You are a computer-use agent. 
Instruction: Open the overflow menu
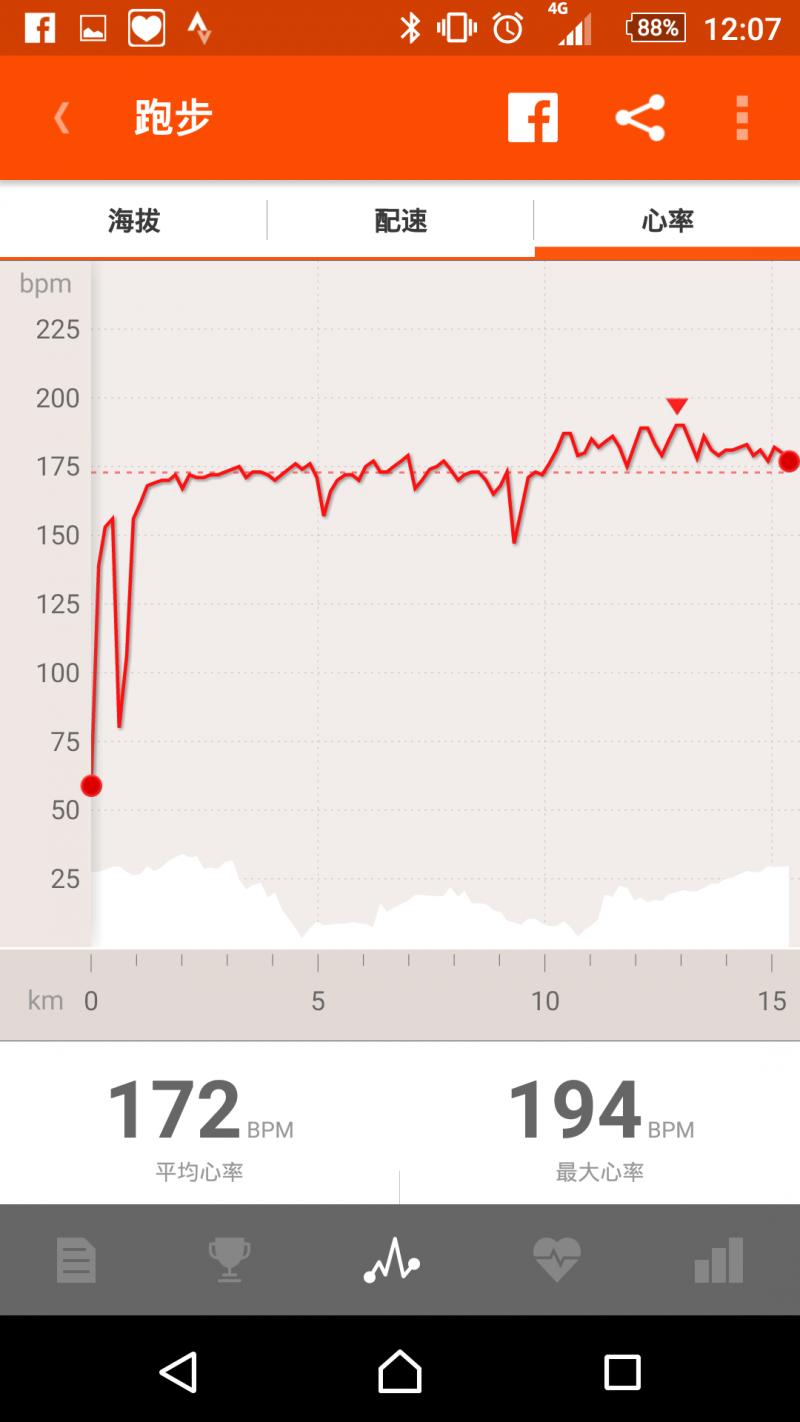742,118
